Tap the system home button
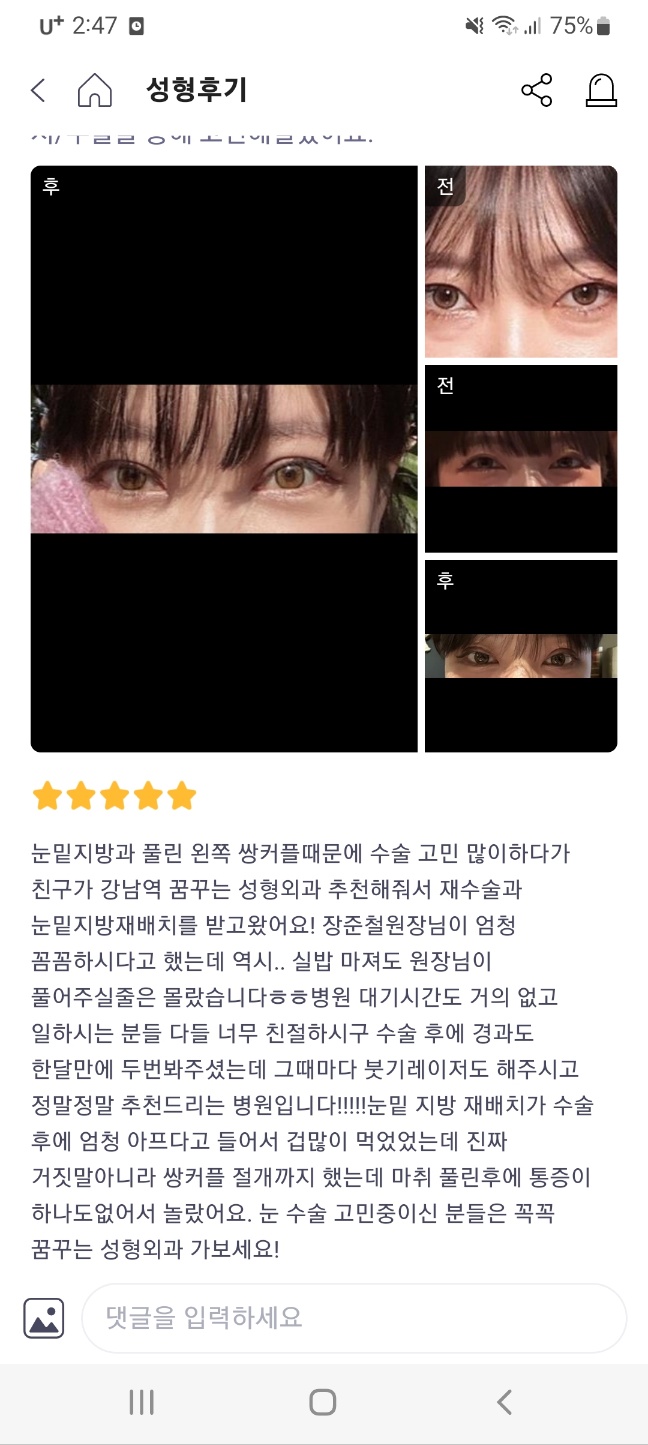Image resolution: width=648 pixels, height=1445 pixels. click(x=322, y=1402)
